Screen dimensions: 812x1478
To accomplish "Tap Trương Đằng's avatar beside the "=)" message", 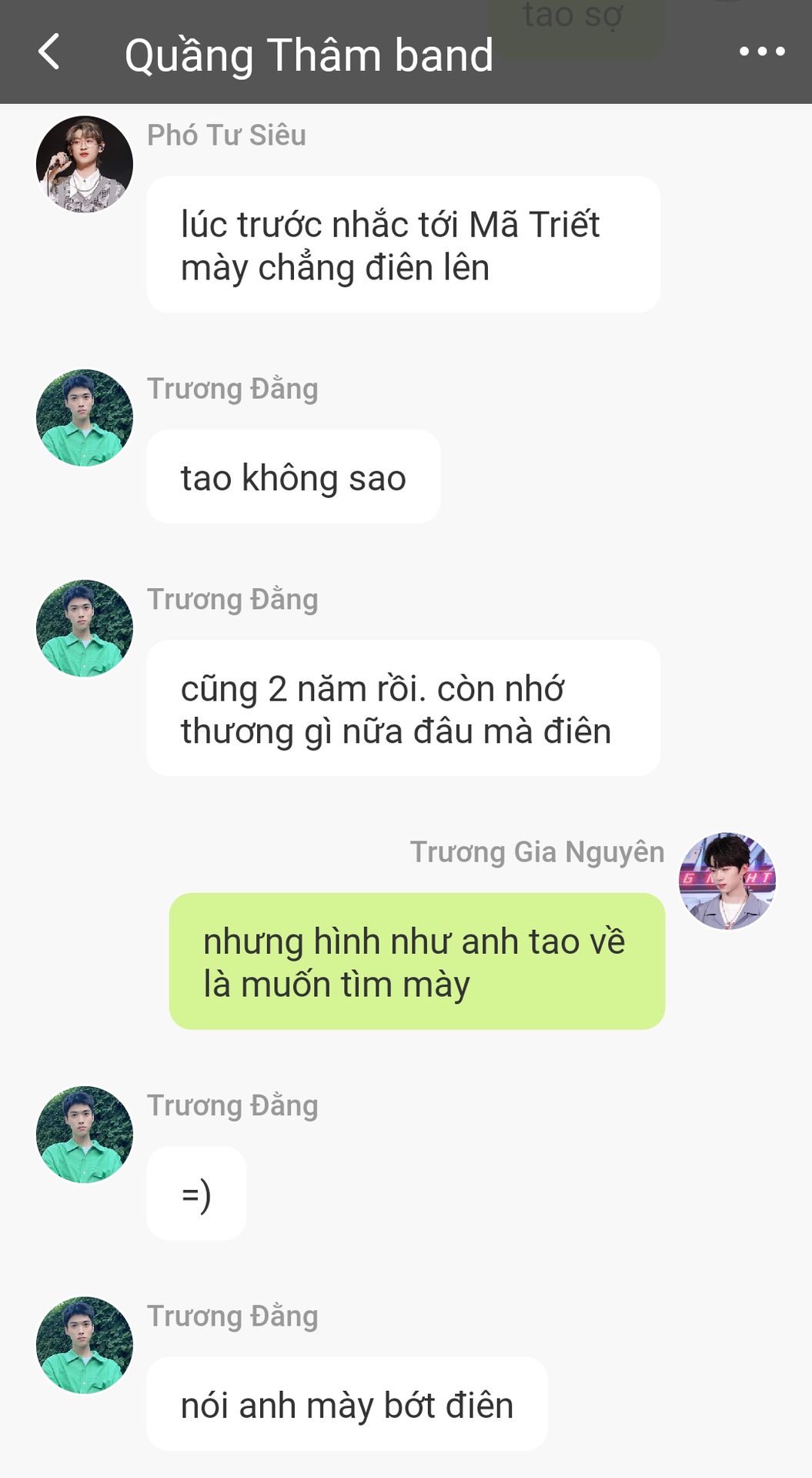I will coord(85,1134).
